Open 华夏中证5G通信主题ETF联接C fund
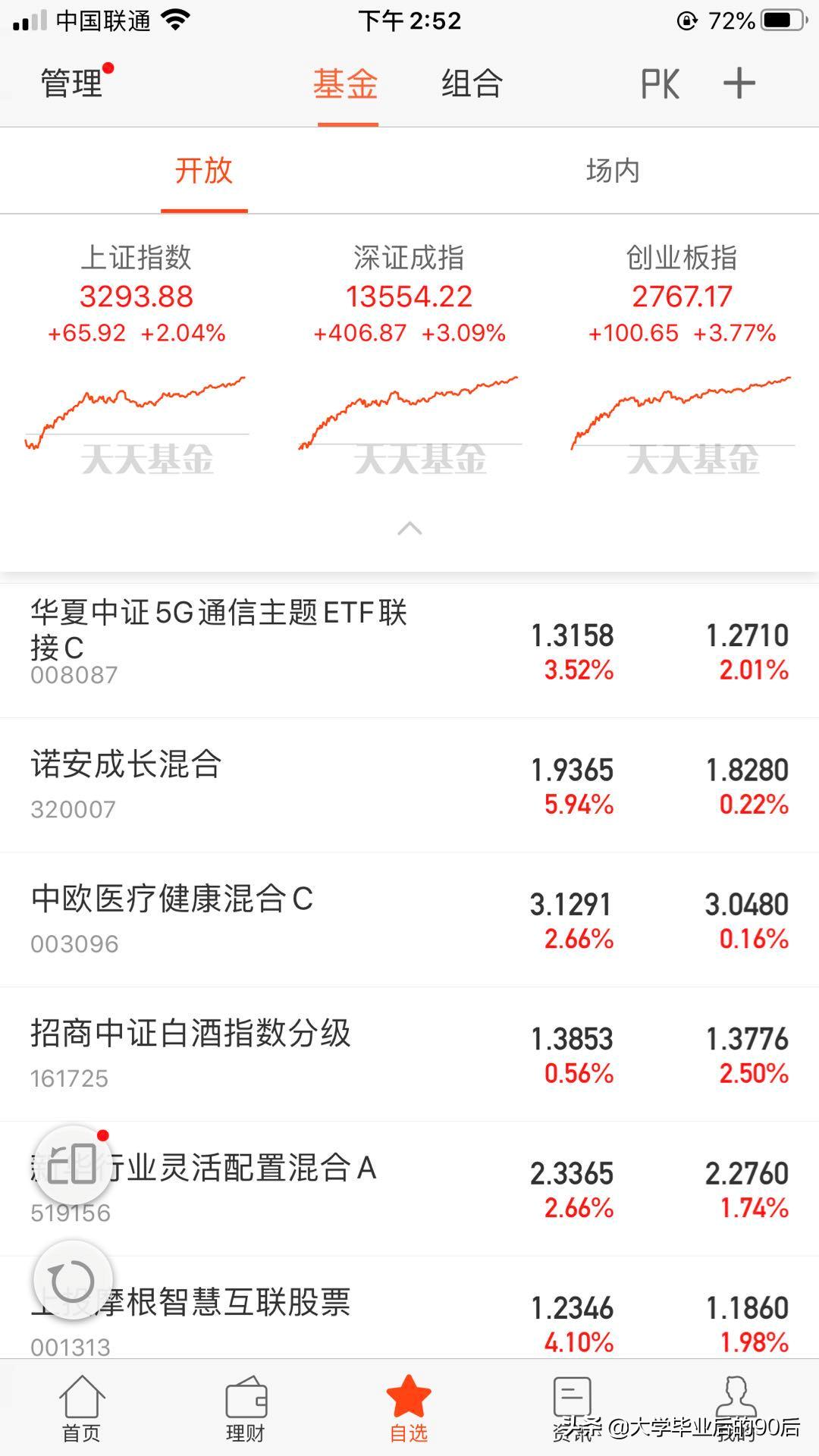Viewport: 819px width, 1456px height. coord(409,651)
